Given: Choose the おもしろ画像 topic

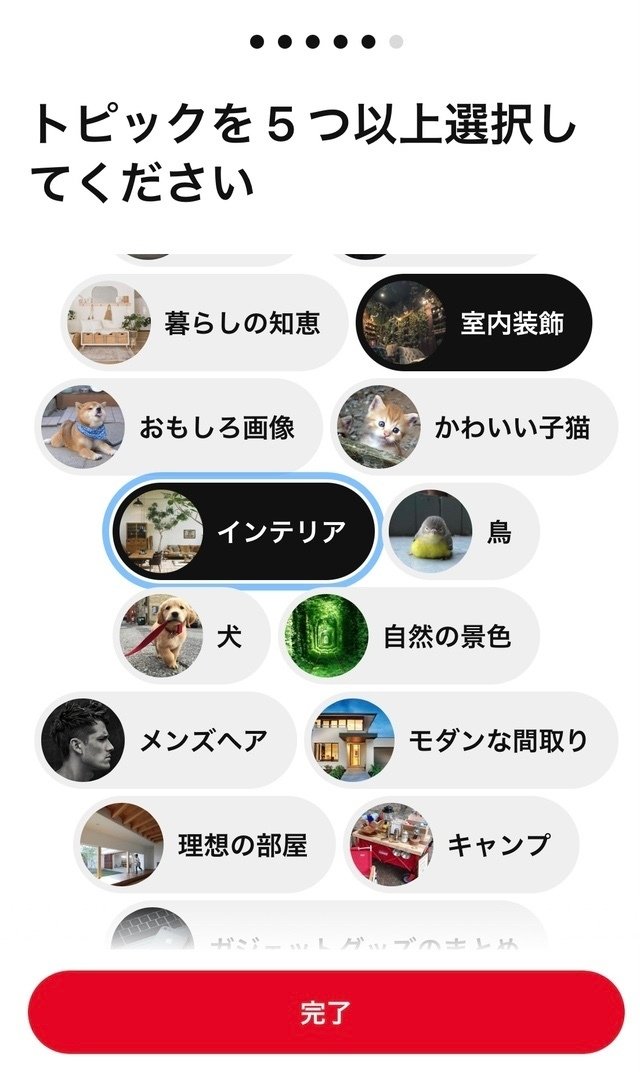Looking at the screenshot, I should [x=178, y=427].
